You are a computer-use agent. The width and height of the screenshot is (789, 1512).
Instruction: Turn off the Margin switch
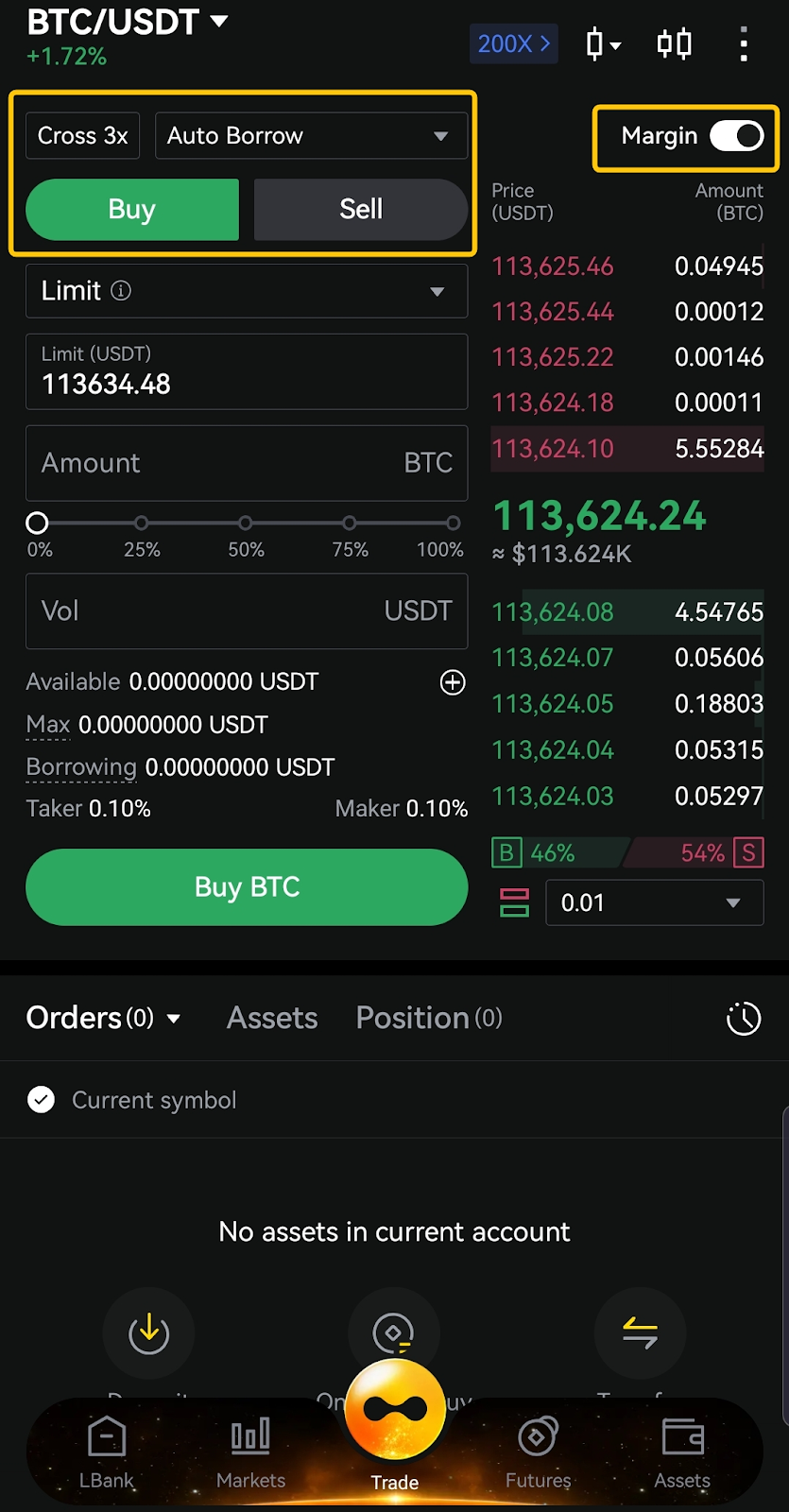736,136
